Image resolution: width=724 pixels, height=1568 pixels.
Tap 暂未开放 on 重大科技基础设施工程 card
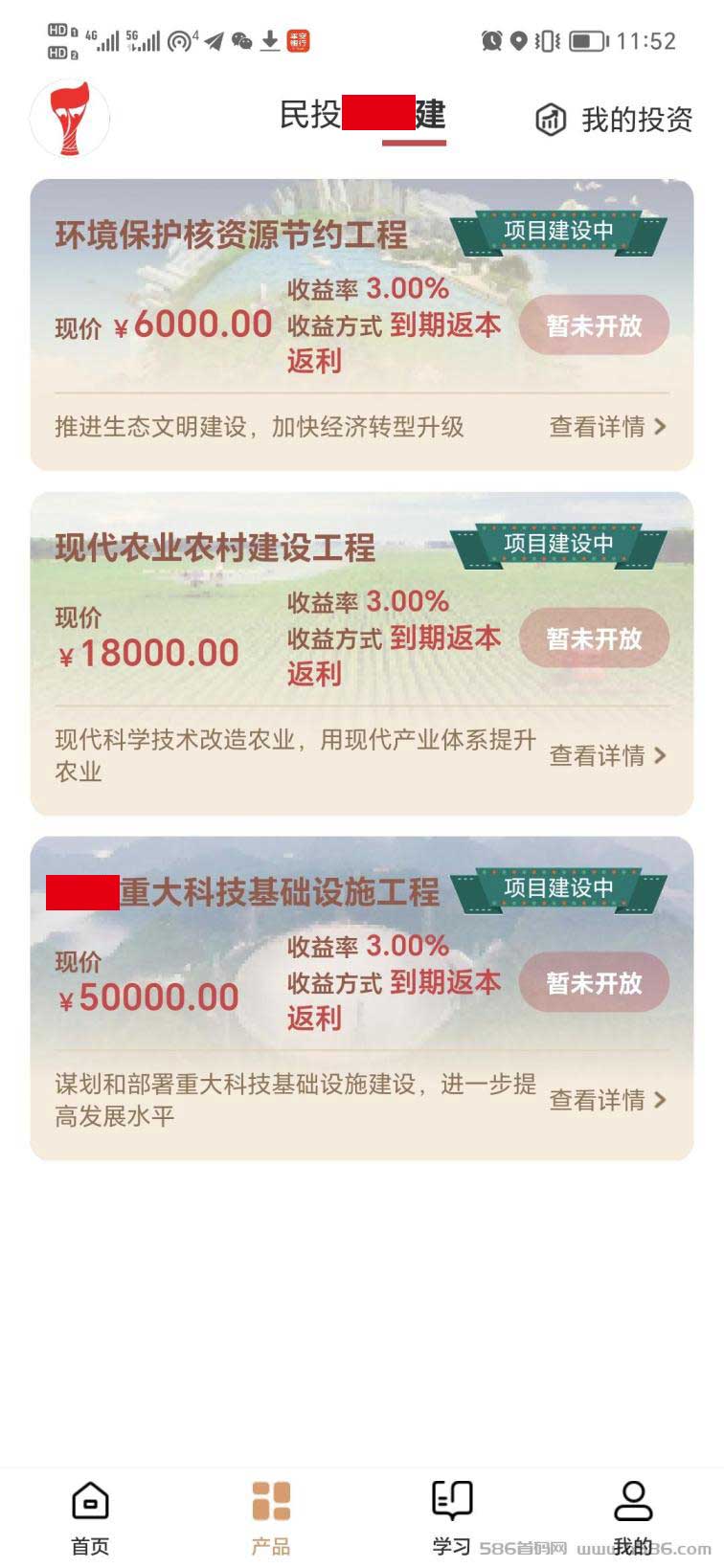click(594, 983)
